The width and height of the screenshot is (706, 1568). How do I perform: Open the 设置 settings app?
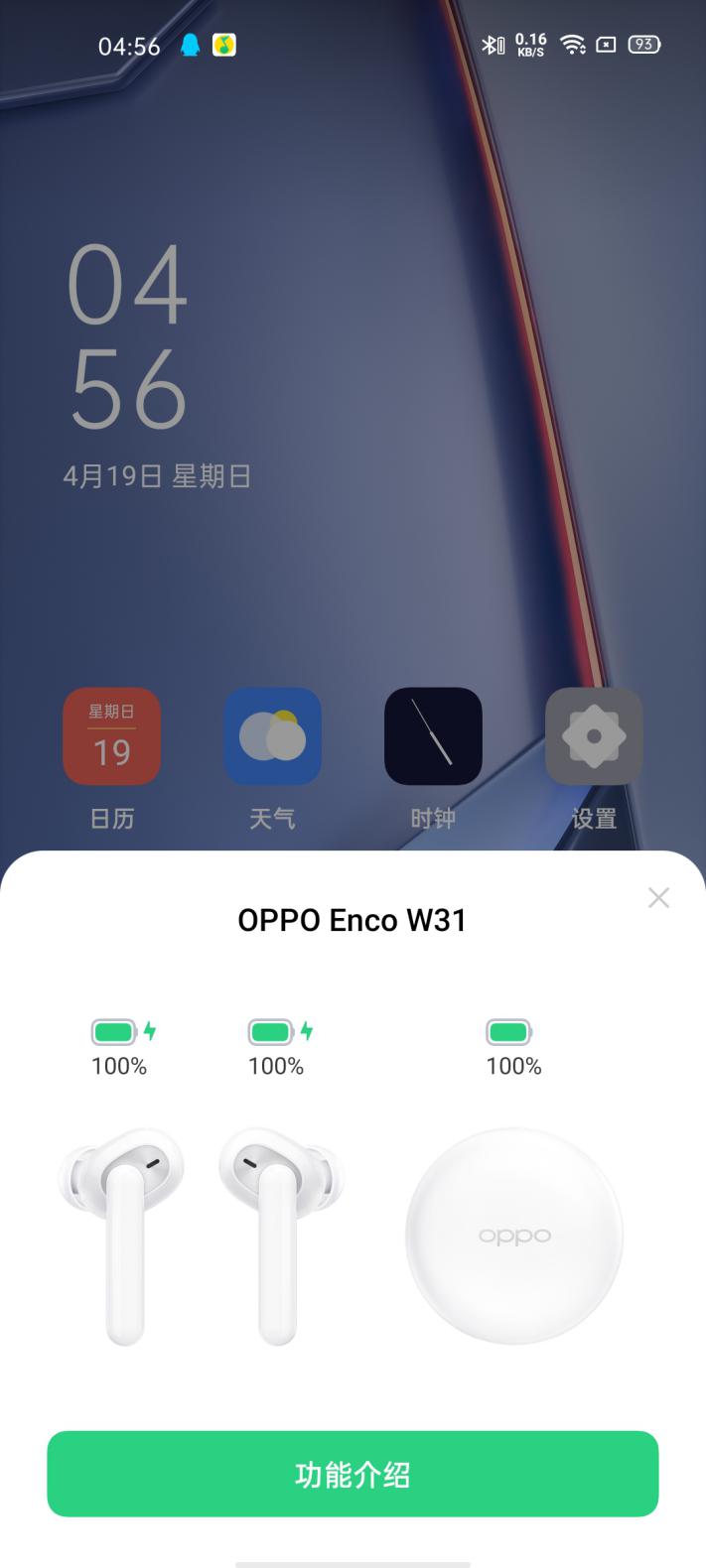(x=594, y=736)
